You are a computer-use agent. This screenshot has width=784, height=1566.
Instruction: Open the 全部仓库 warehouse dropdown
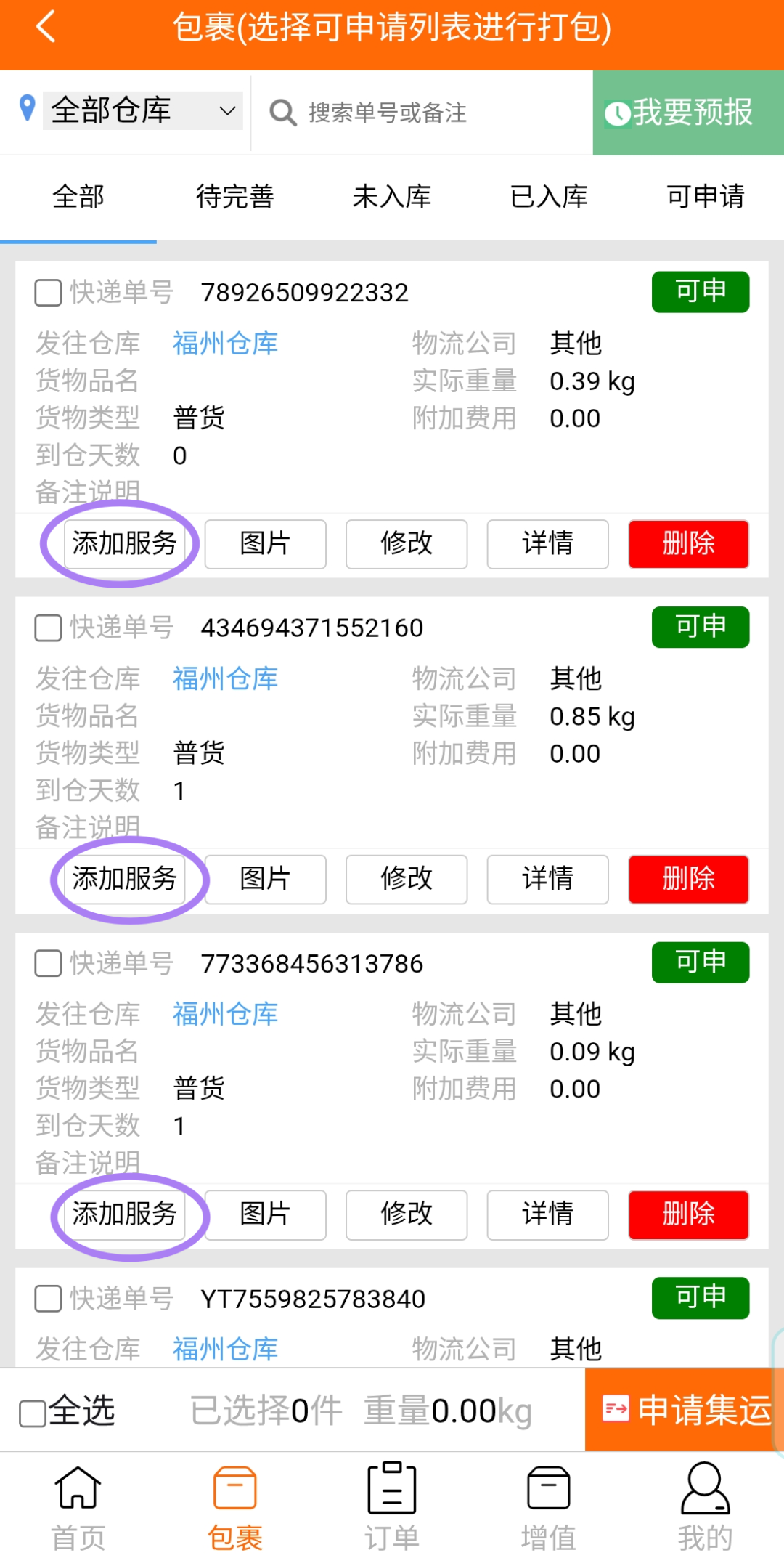click(143, 110)
